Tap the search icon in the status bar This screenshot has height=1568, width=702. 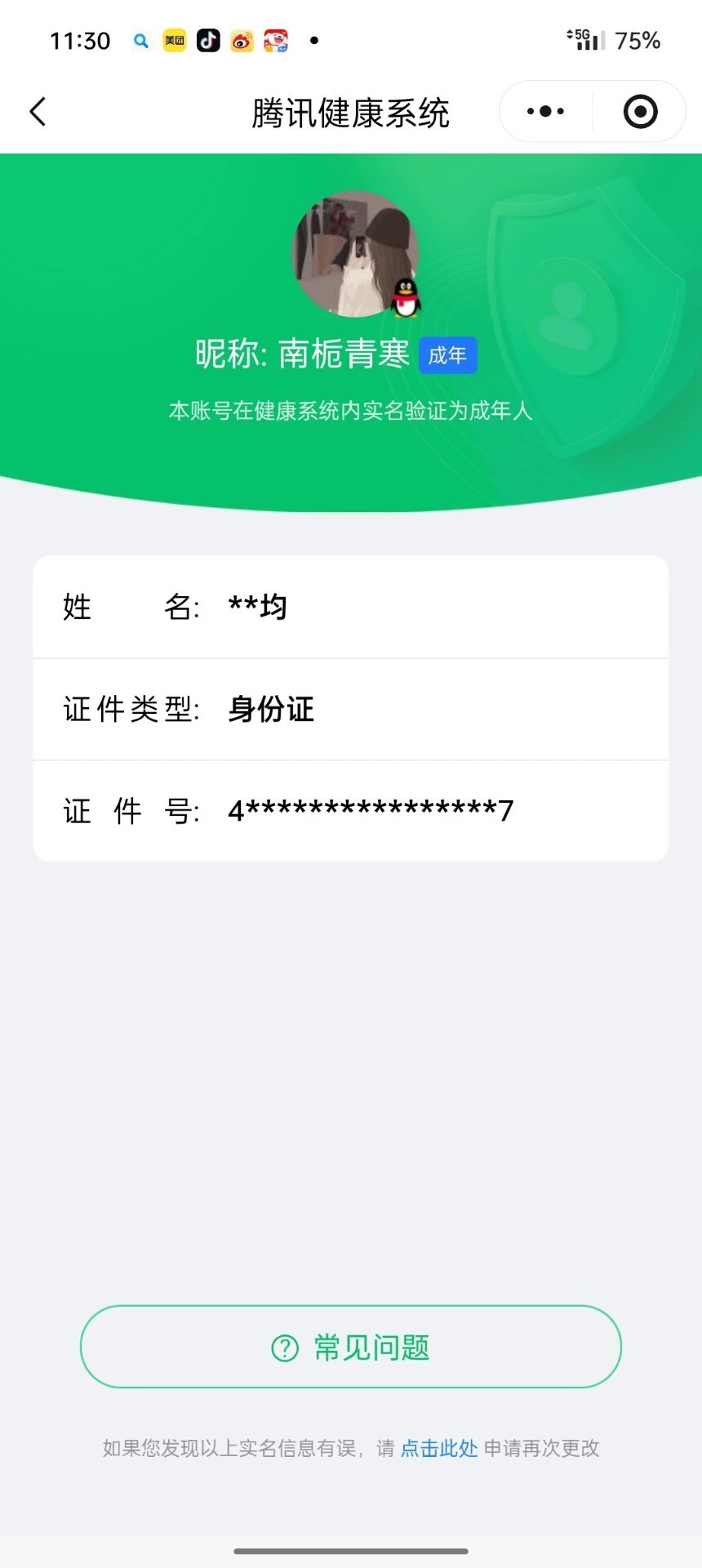point(140,41)
